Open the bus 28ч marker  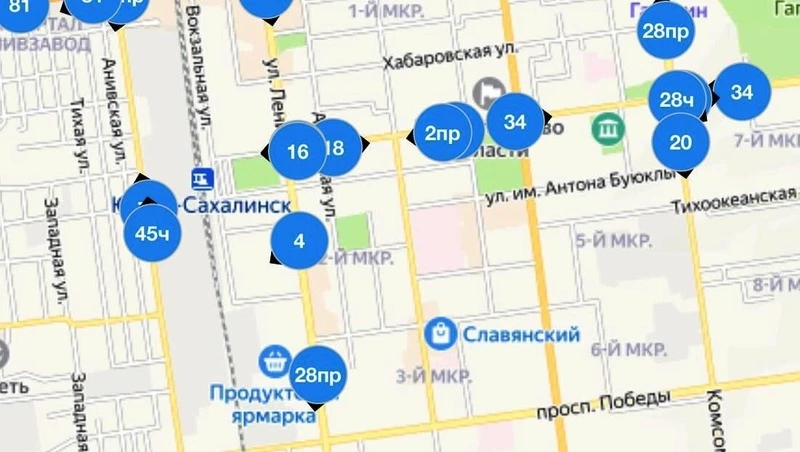pyautogui.click(x=677, y=100)
